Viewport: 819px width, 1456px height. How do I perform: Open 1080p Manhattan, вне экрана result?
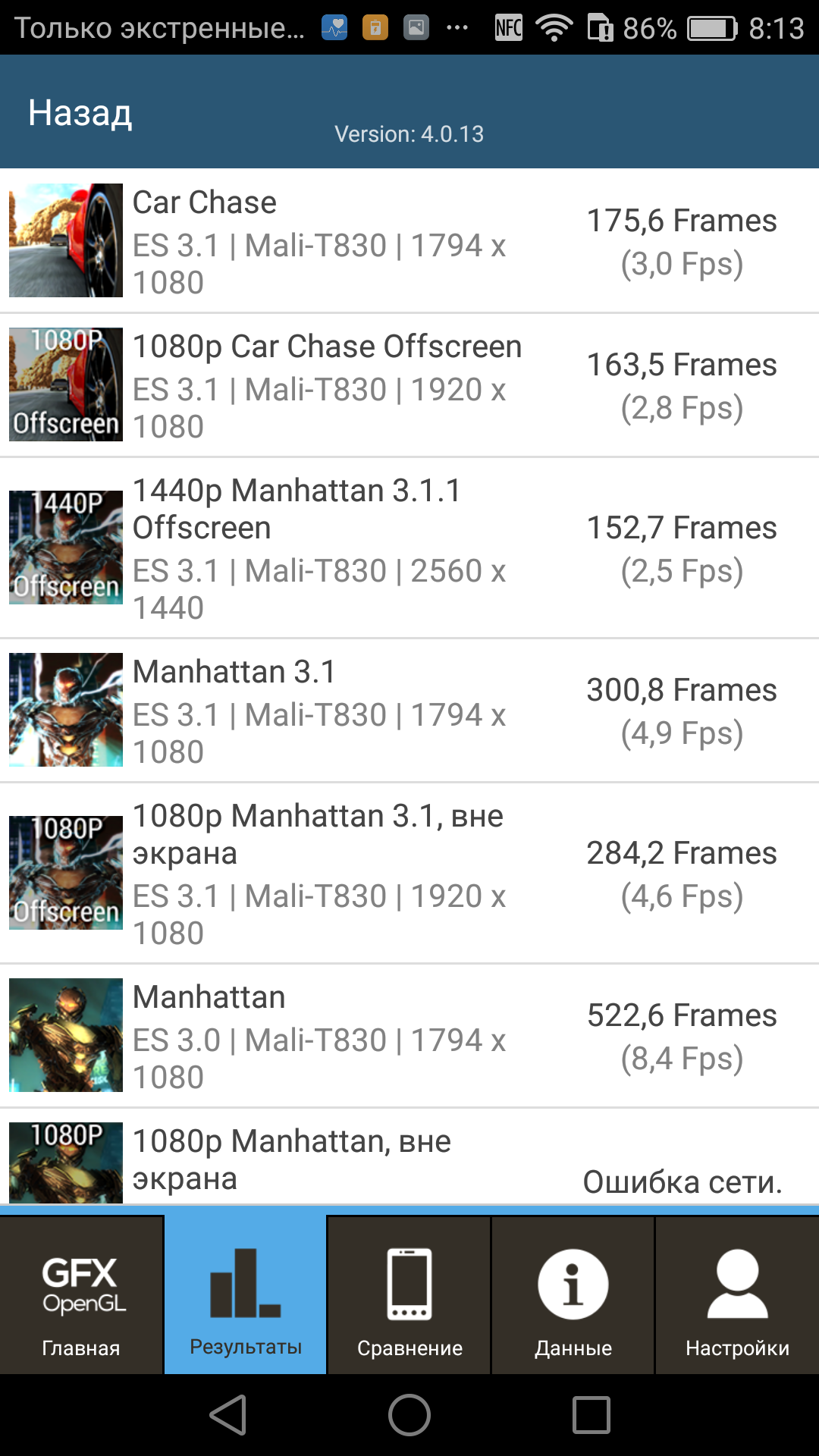coord(409,1156)
